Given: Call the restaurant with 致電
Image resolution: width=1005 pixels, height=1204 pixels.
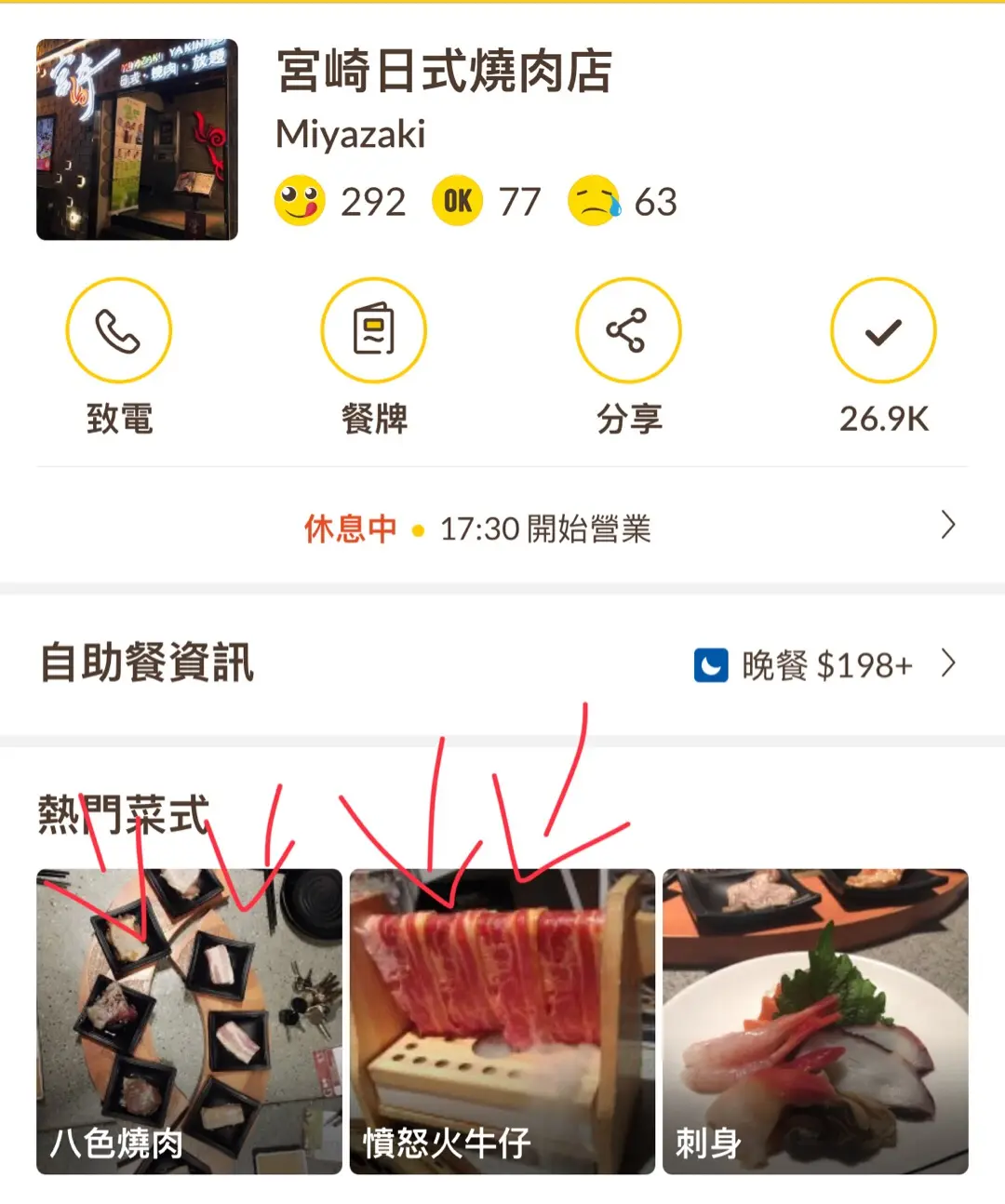Looking at the screenshot, I should pos(118,331).
